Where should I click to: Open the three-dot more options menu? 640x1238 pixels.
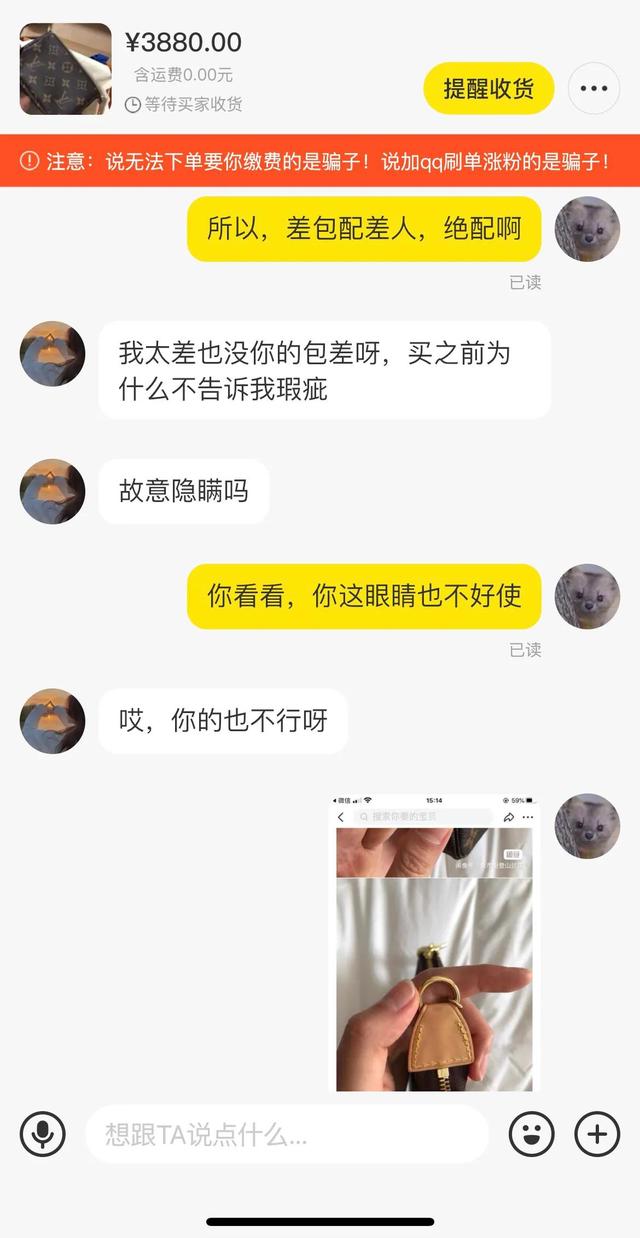pos(594,88)
